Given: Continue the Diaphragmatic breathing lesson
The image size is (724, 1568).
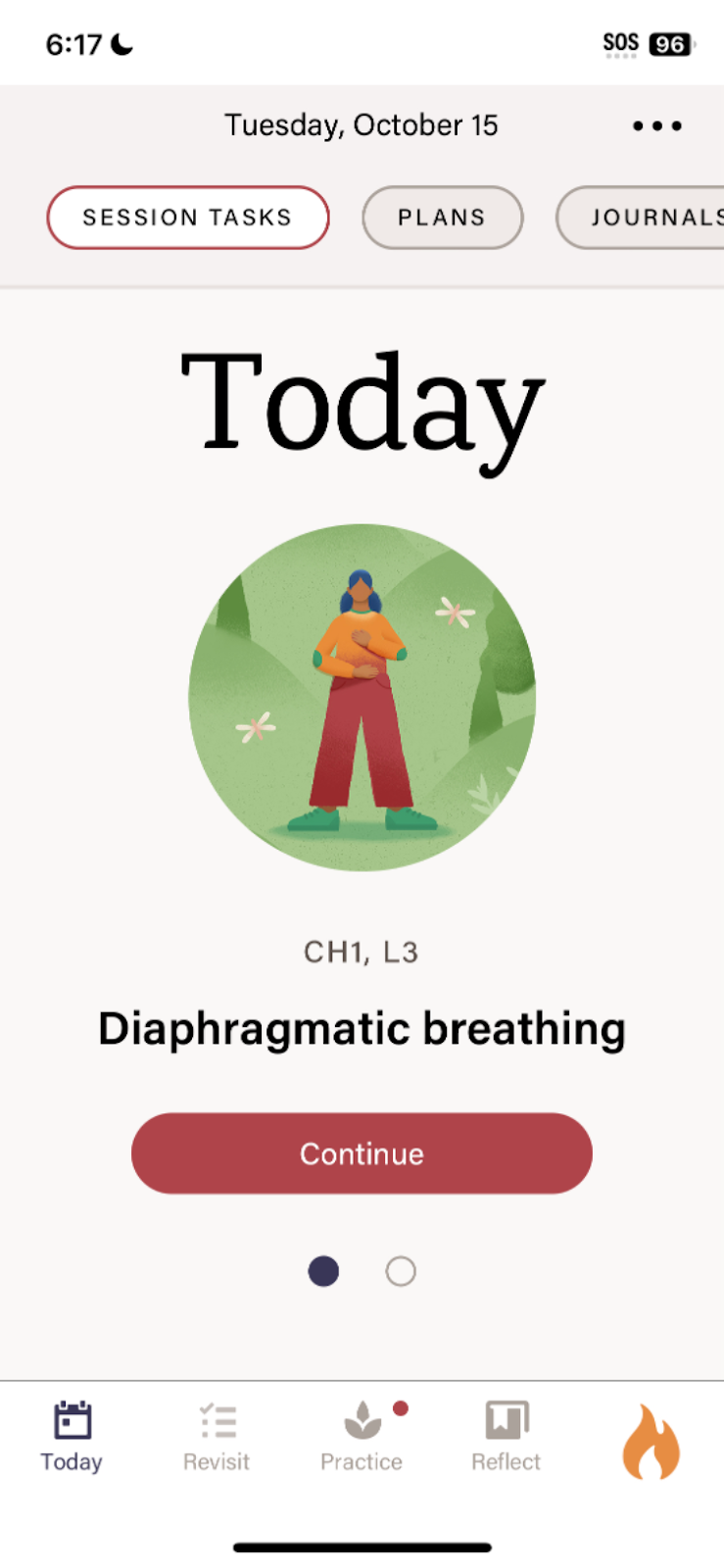Looking at the screenshot, I should (362, 1153).
